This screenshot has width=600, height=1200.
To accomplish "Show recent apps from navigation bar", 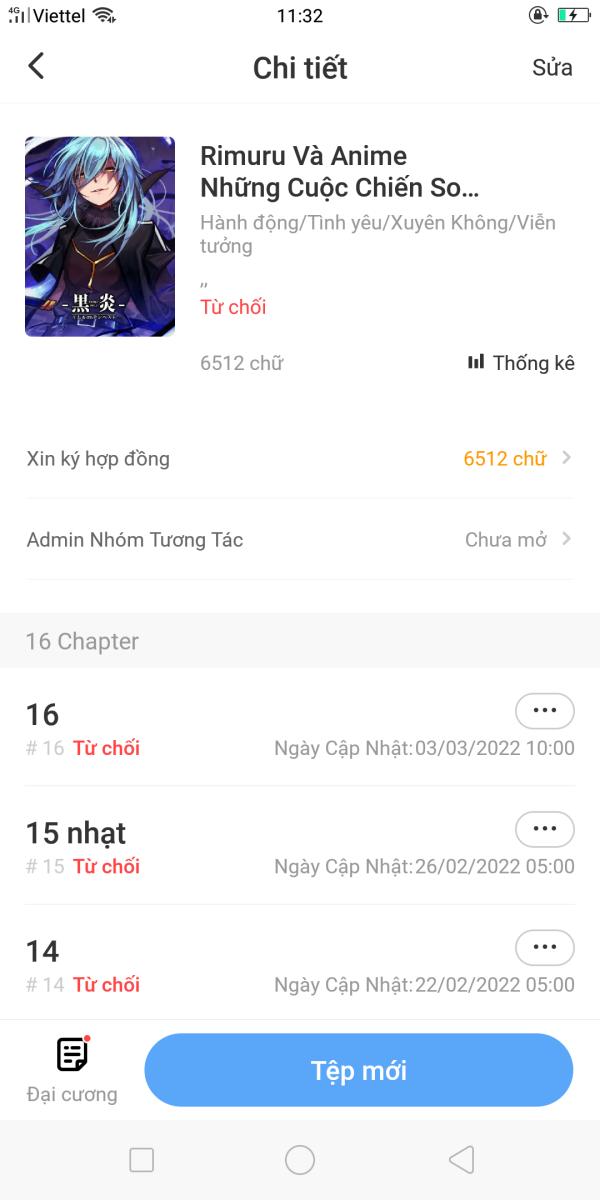I will click(x=142, y=1160).
